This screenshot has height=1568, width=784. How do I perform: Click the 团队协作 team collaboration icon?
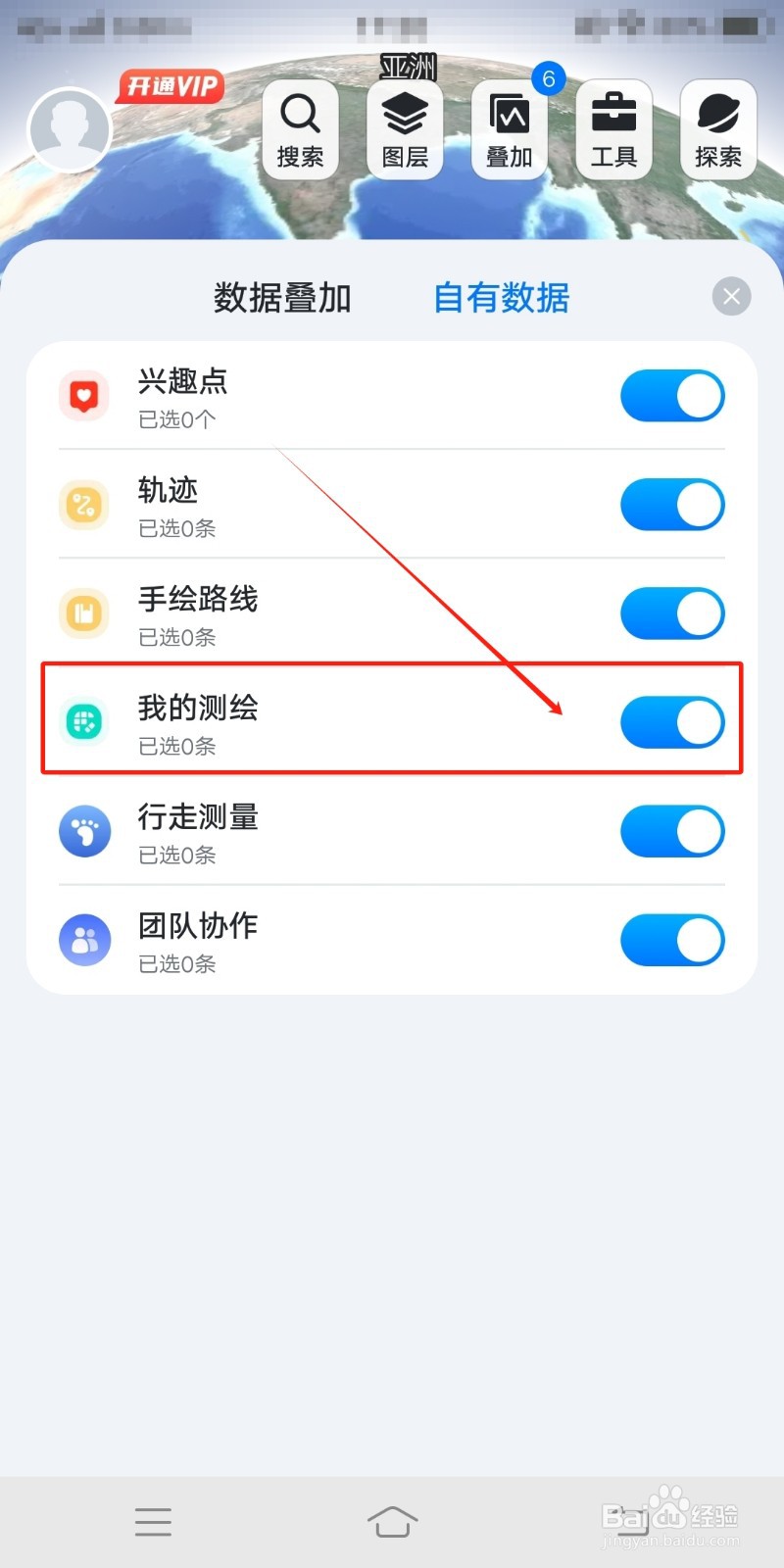[84, 940]
